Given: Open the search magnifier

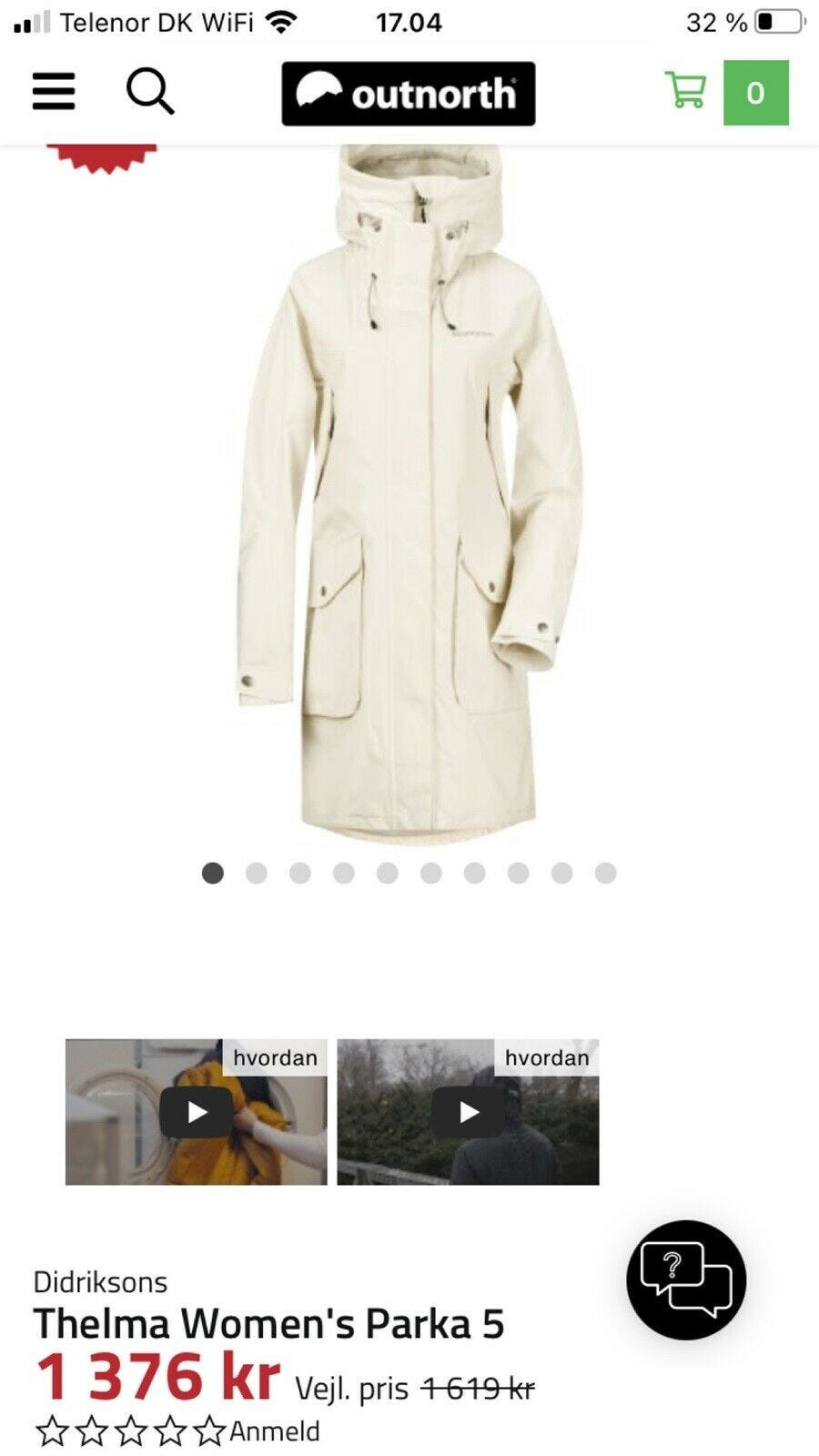Looking at the screenshot, I should pyautogui.click(x=149, y=92).
